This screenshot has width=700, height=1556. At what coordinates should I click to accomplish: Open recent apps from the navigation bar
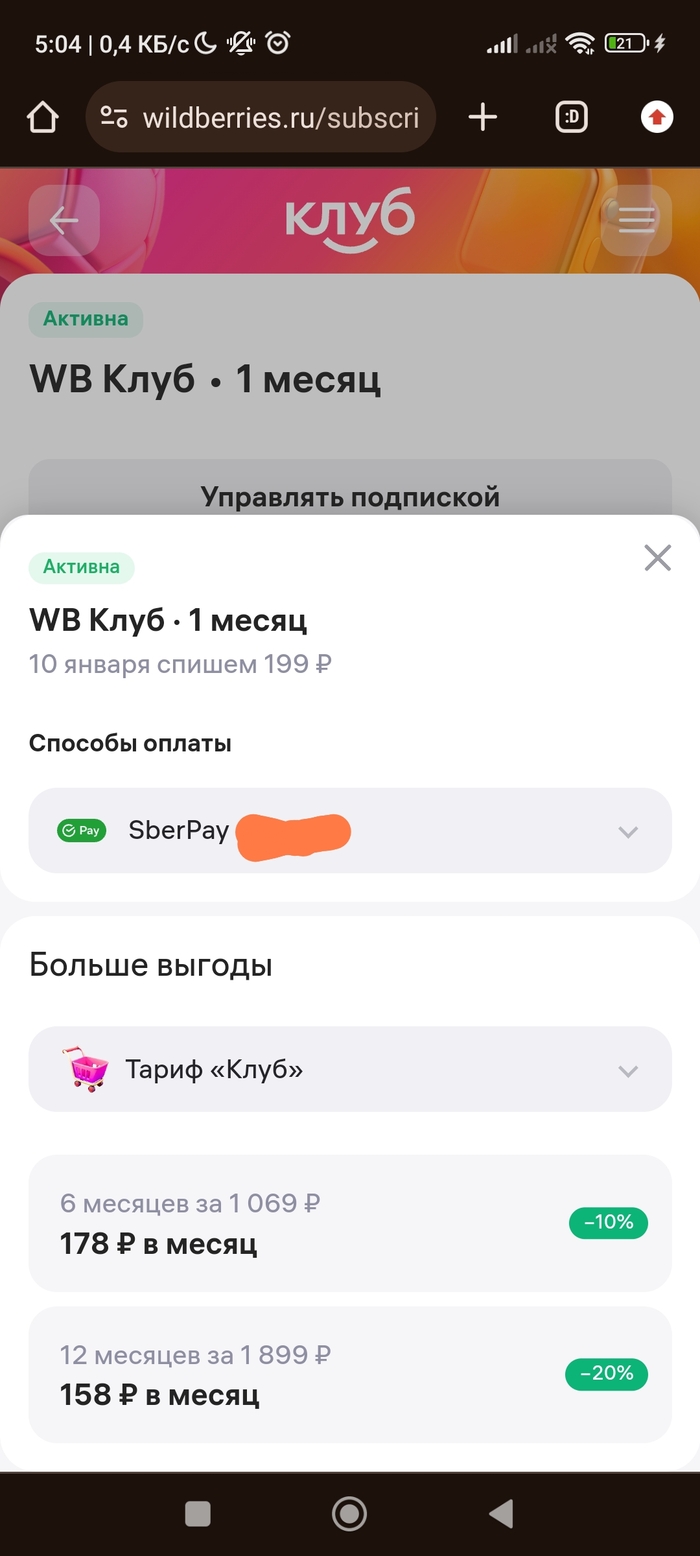coord(198,1514)
